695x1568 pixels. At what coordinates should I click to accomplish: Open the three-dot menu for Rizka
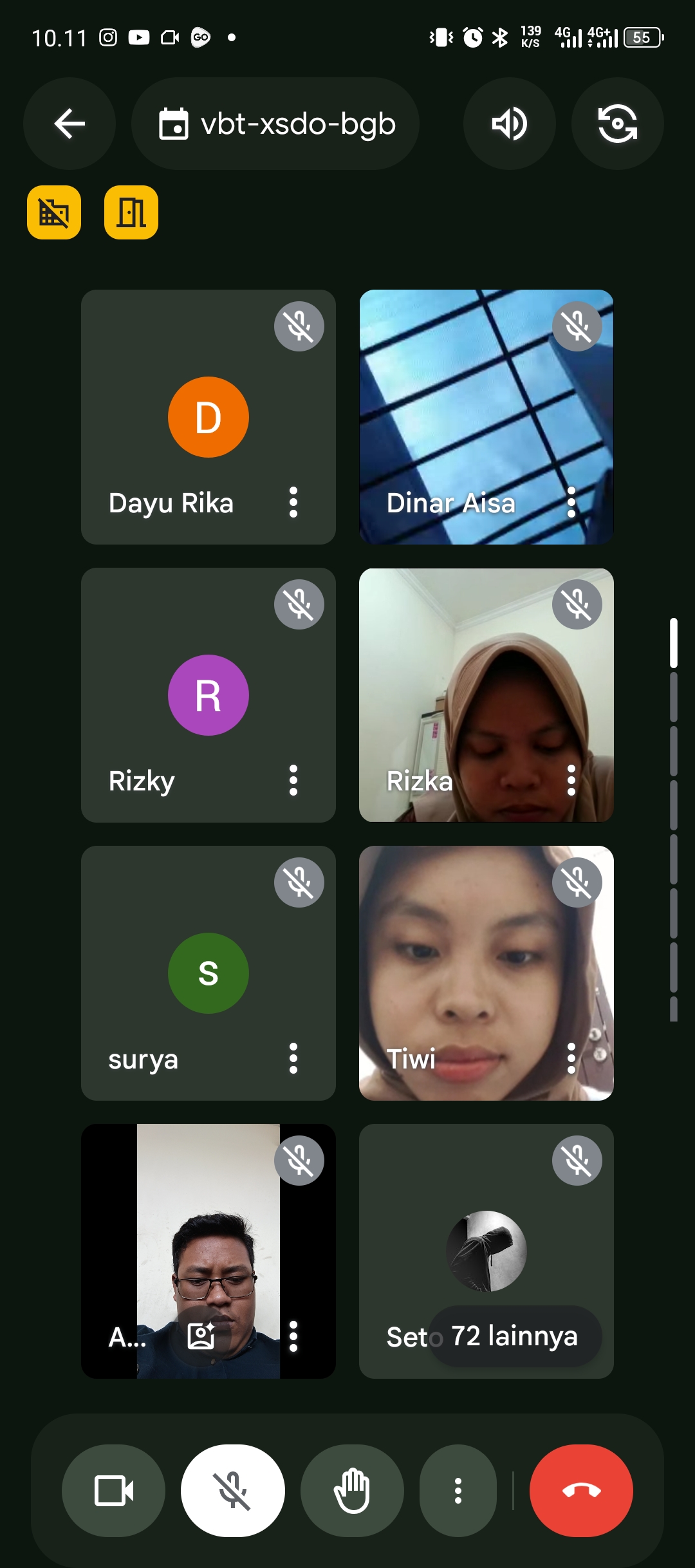point(571,780)
